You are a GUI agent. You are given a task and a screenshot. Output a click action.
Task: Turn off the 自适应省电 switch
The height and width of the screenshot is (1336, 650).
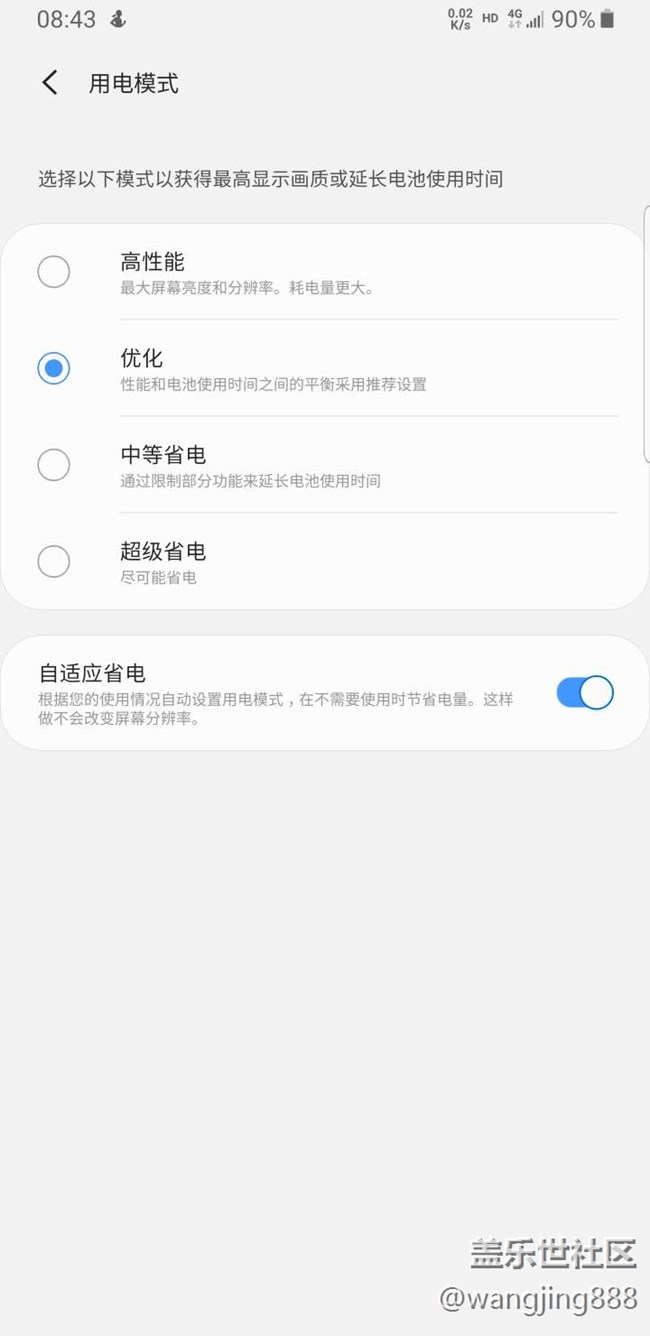point(585,693)
